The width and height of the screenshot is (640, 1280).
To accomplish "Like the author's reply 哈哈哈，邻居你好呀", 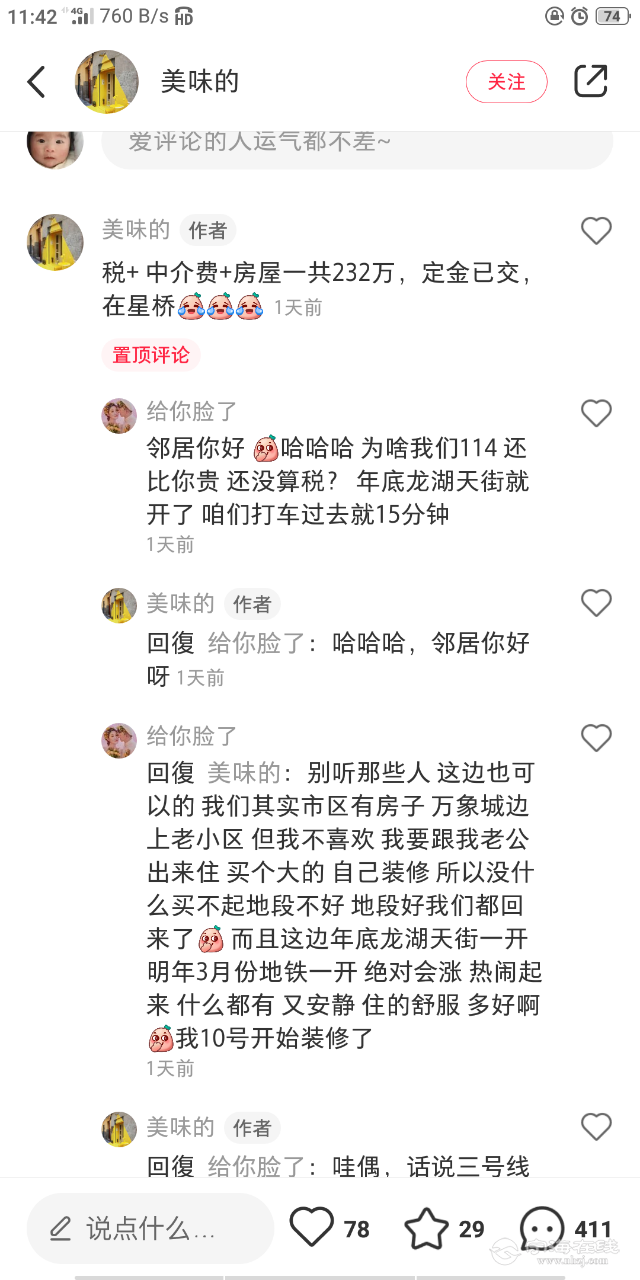I will [x=596, y=603].
